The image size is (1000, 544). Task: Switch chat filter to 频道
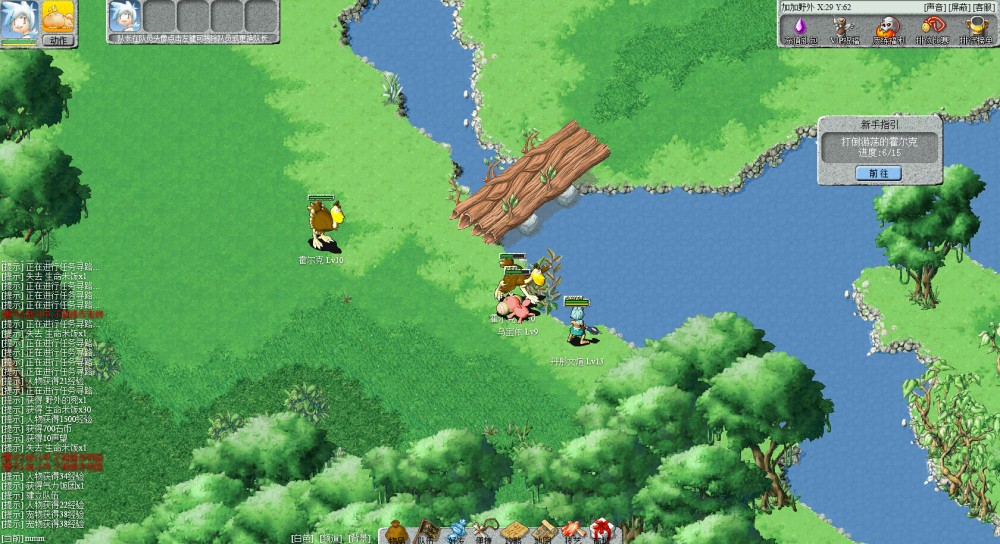click(331, 538)
